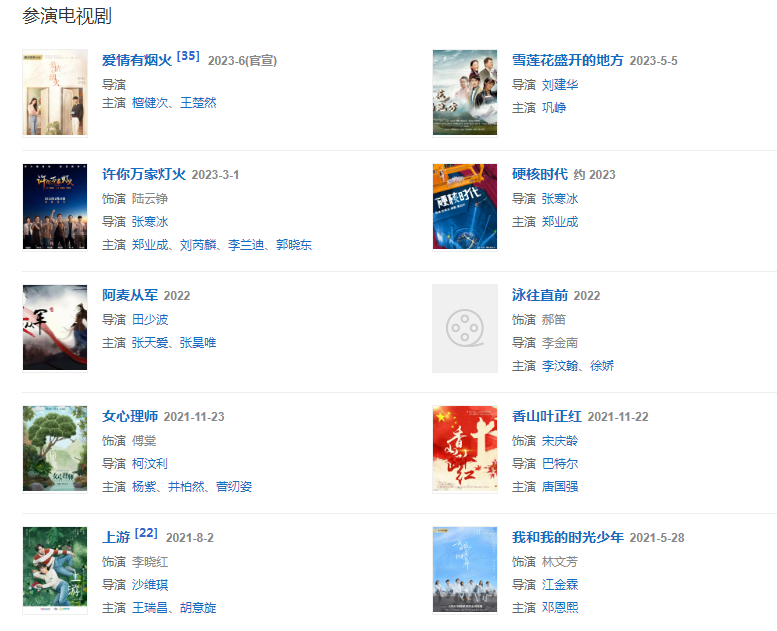
Task: Open the 泳往直前 title link
Action: point(539,296)
